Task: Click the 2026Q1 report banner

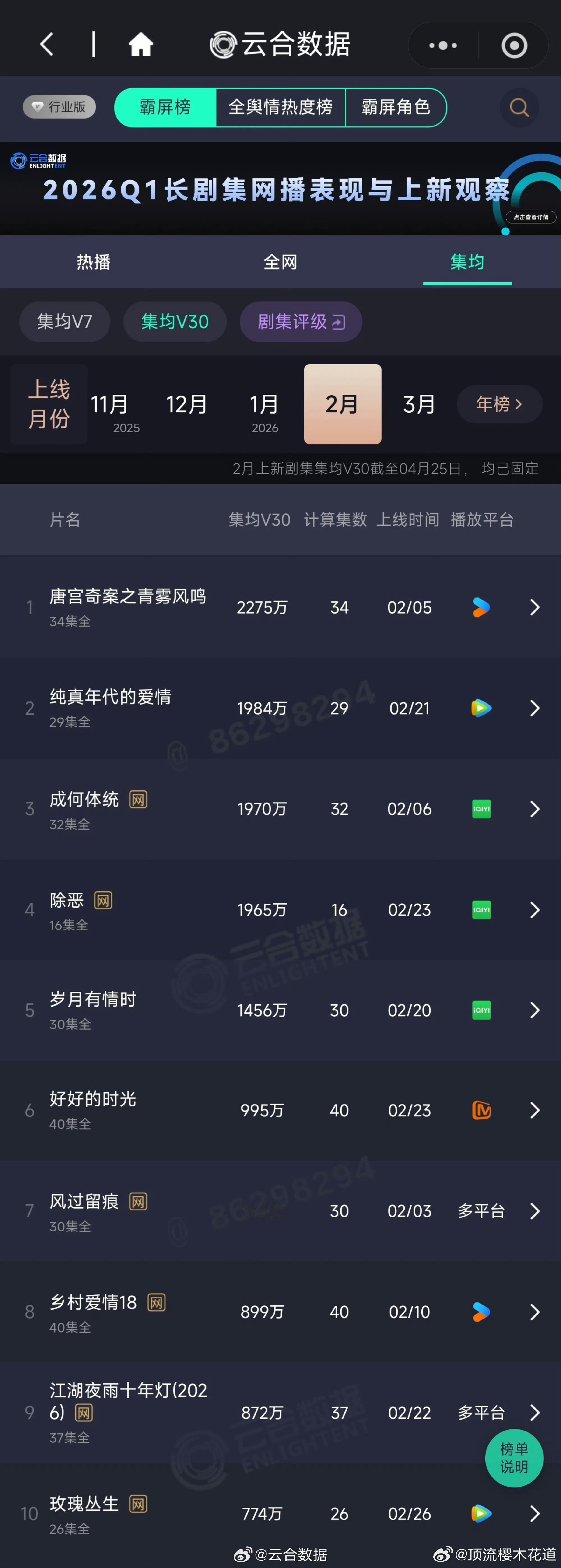Action: [x=280, y=189]
